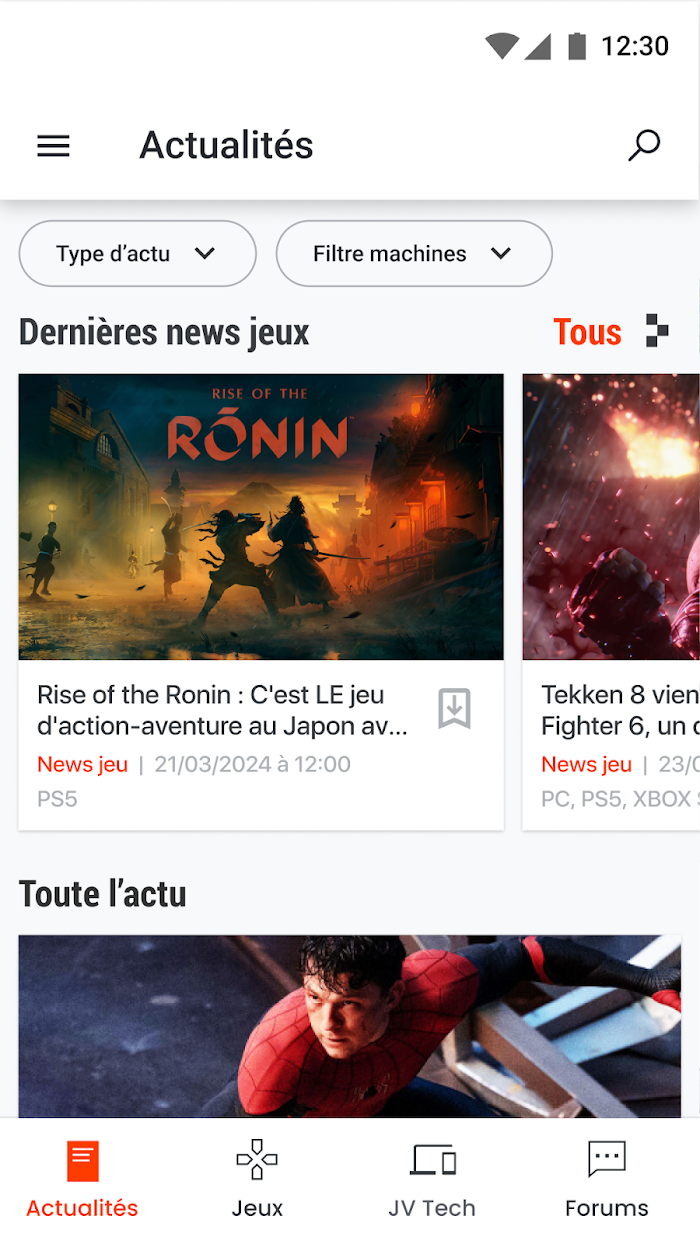Expand the Type d'actu dropdown
The image size is (700, 1244).
click(x=138, y=254)
